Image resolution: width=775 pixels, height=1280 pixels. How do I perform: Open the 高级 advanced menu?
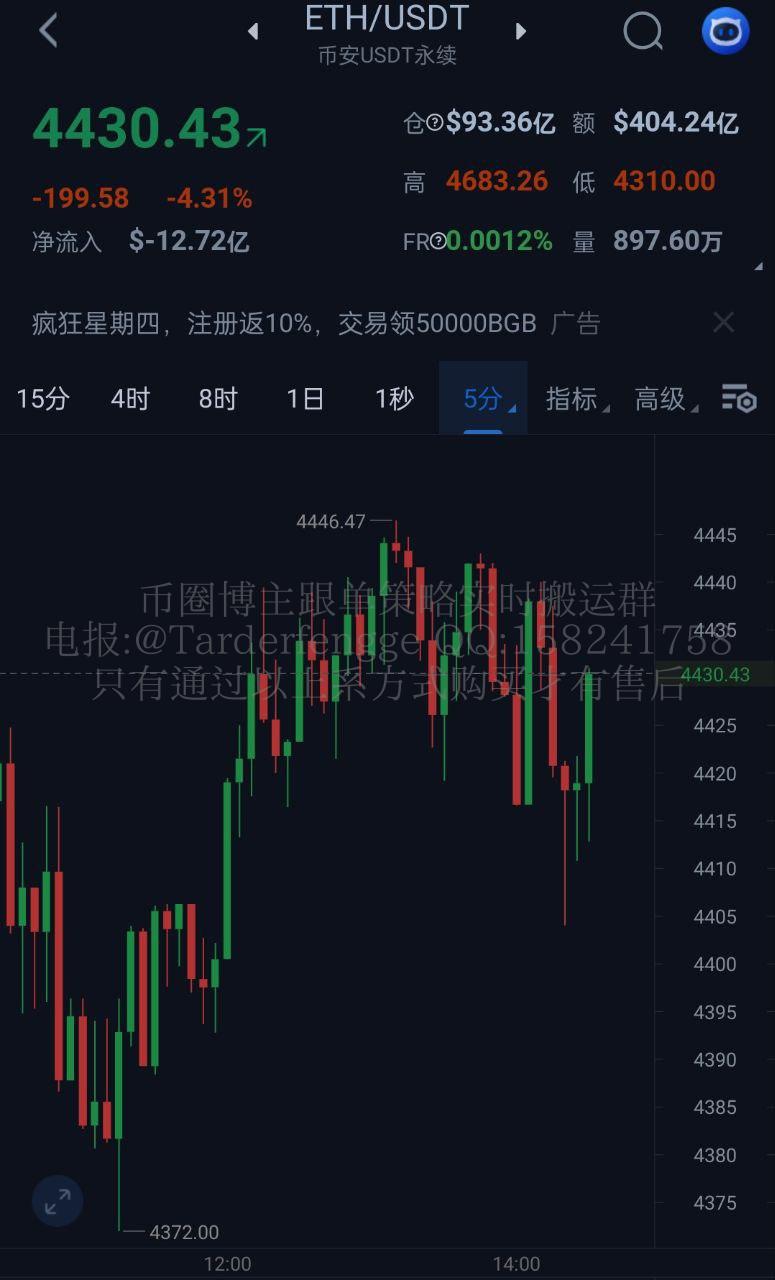[x=662, y=399]
